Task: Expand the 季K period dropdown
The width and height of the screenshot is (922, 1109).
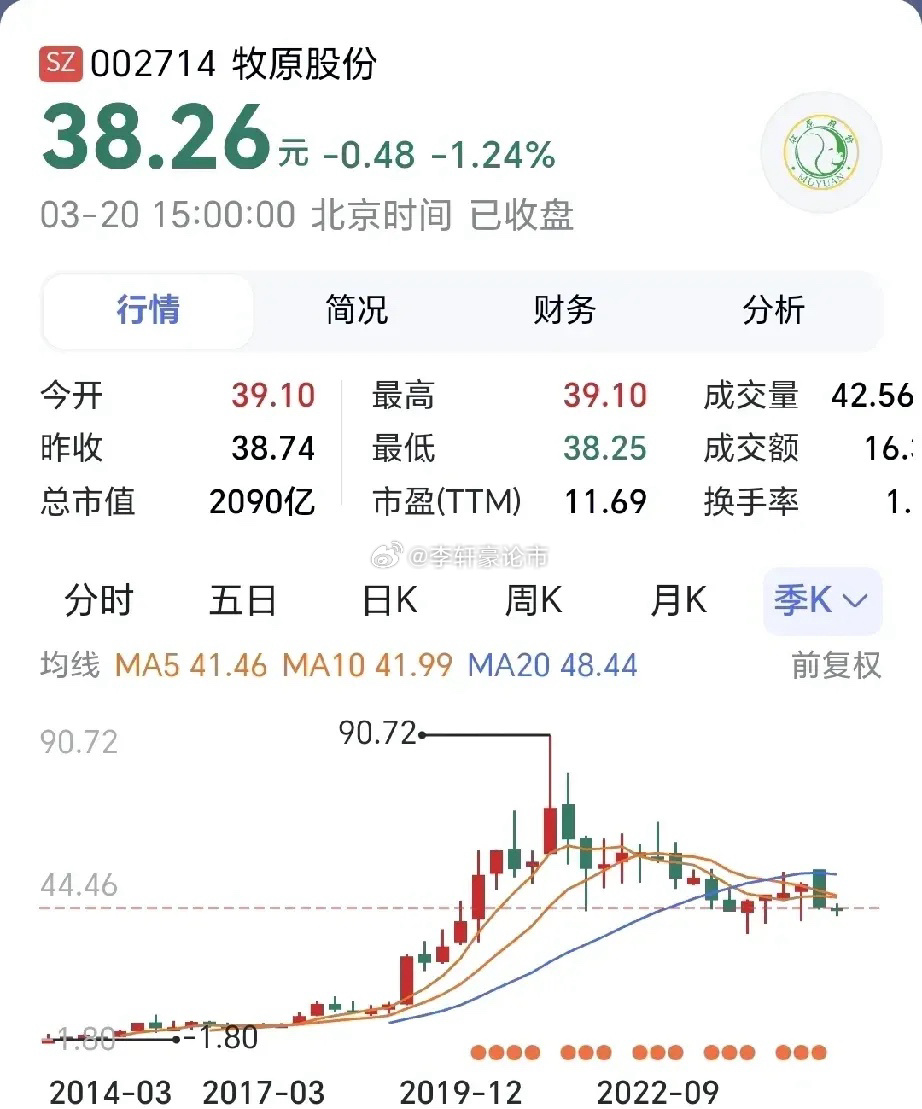Action: click(x=822, y=601)
